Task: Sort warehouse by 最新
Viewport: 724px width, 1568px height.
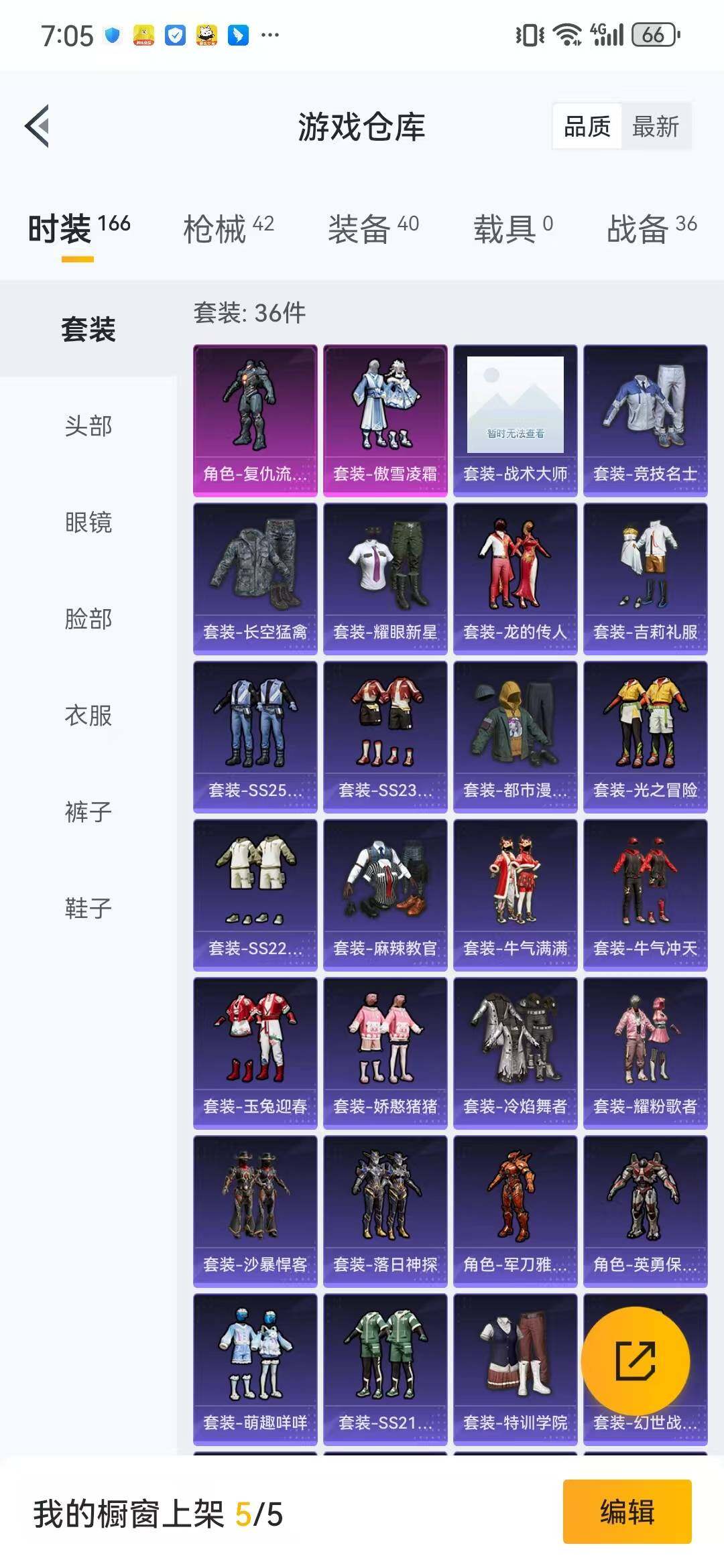Action: click(x=655, y=126)
